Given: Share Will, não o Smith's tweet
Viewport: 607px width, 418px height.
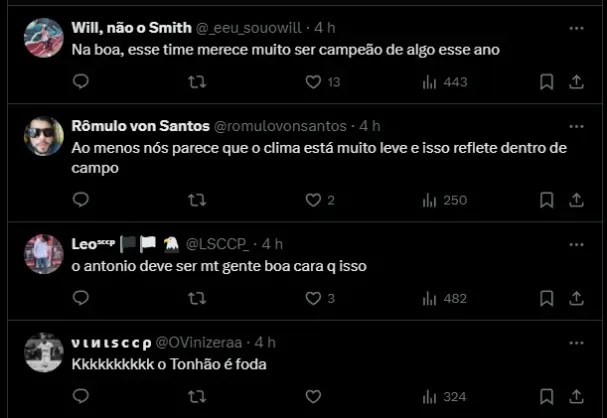Looking at the screenshot, I should 577,82.
